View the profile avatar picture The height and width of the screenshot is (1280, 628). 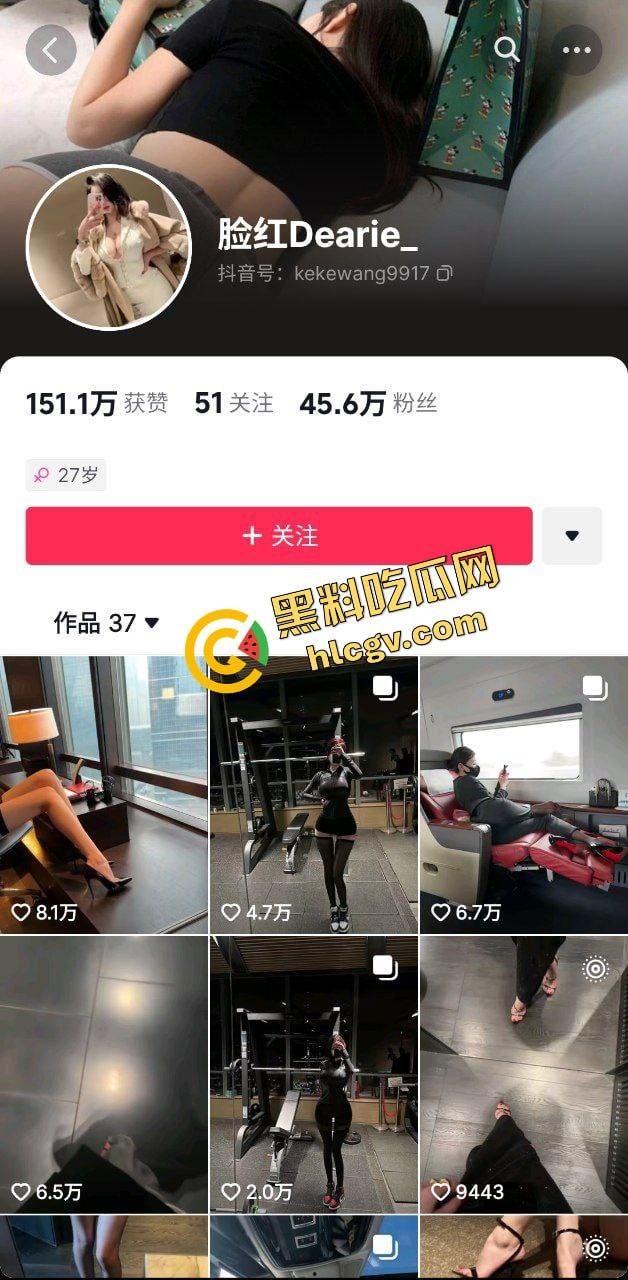[x=108, y=247]
